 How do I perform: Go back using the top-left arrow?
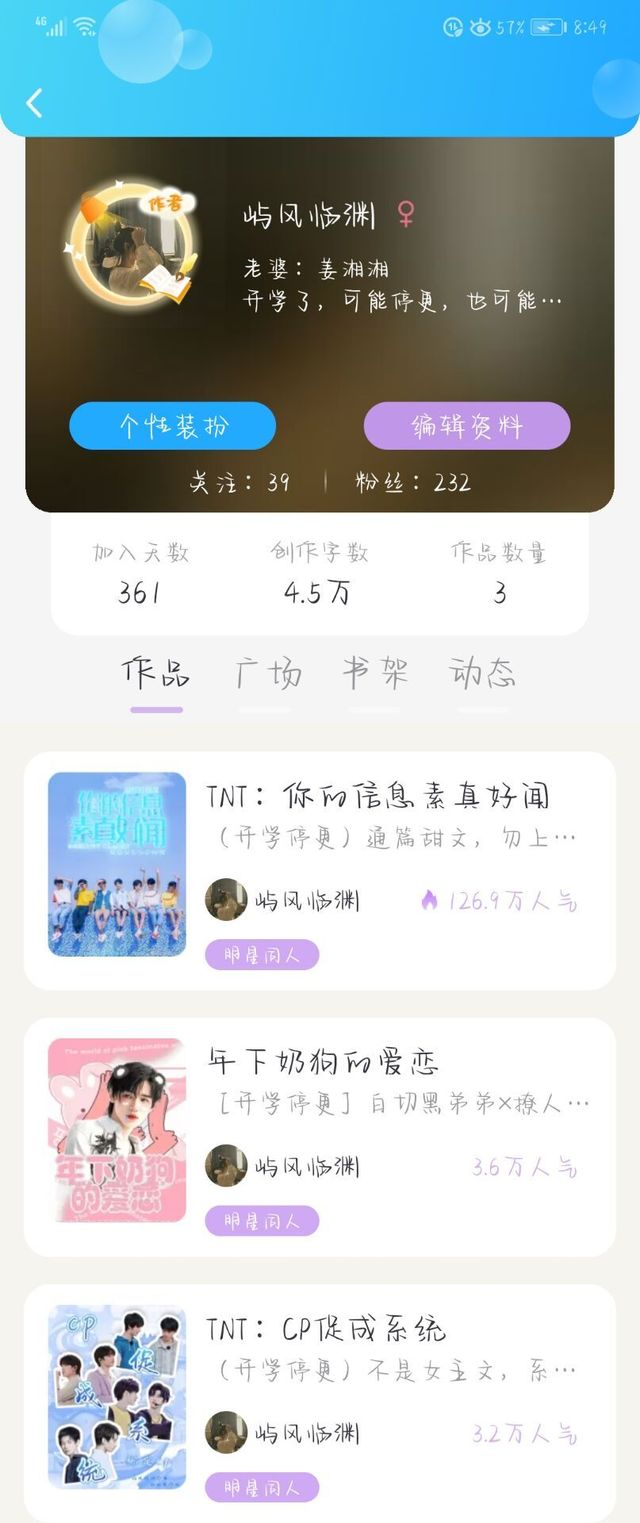pyautogui.click(x=35, y=102)
